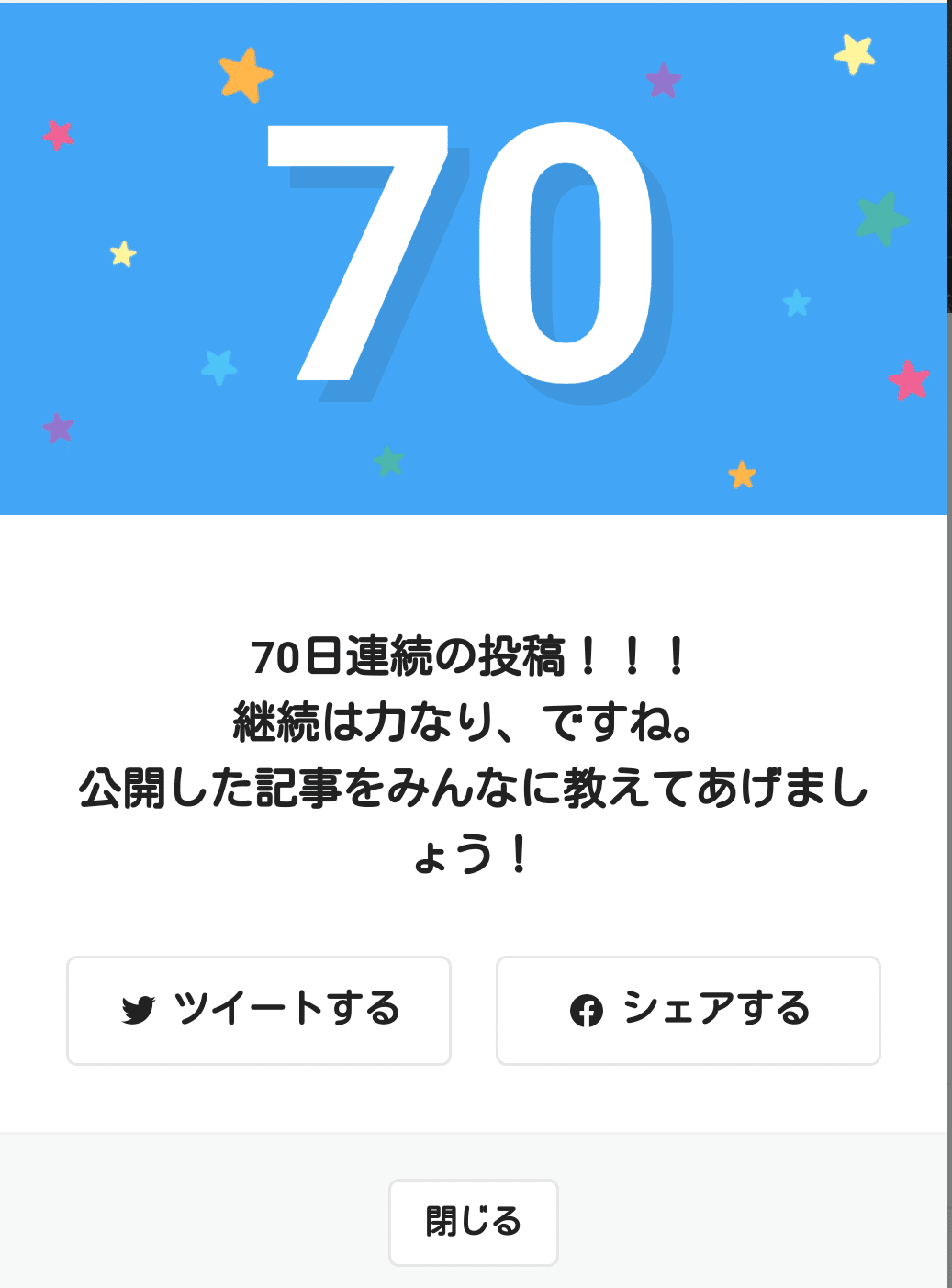The image size is (952, 1288).
Task: Click the streak congratulation message text
Action: pos(473,755)
